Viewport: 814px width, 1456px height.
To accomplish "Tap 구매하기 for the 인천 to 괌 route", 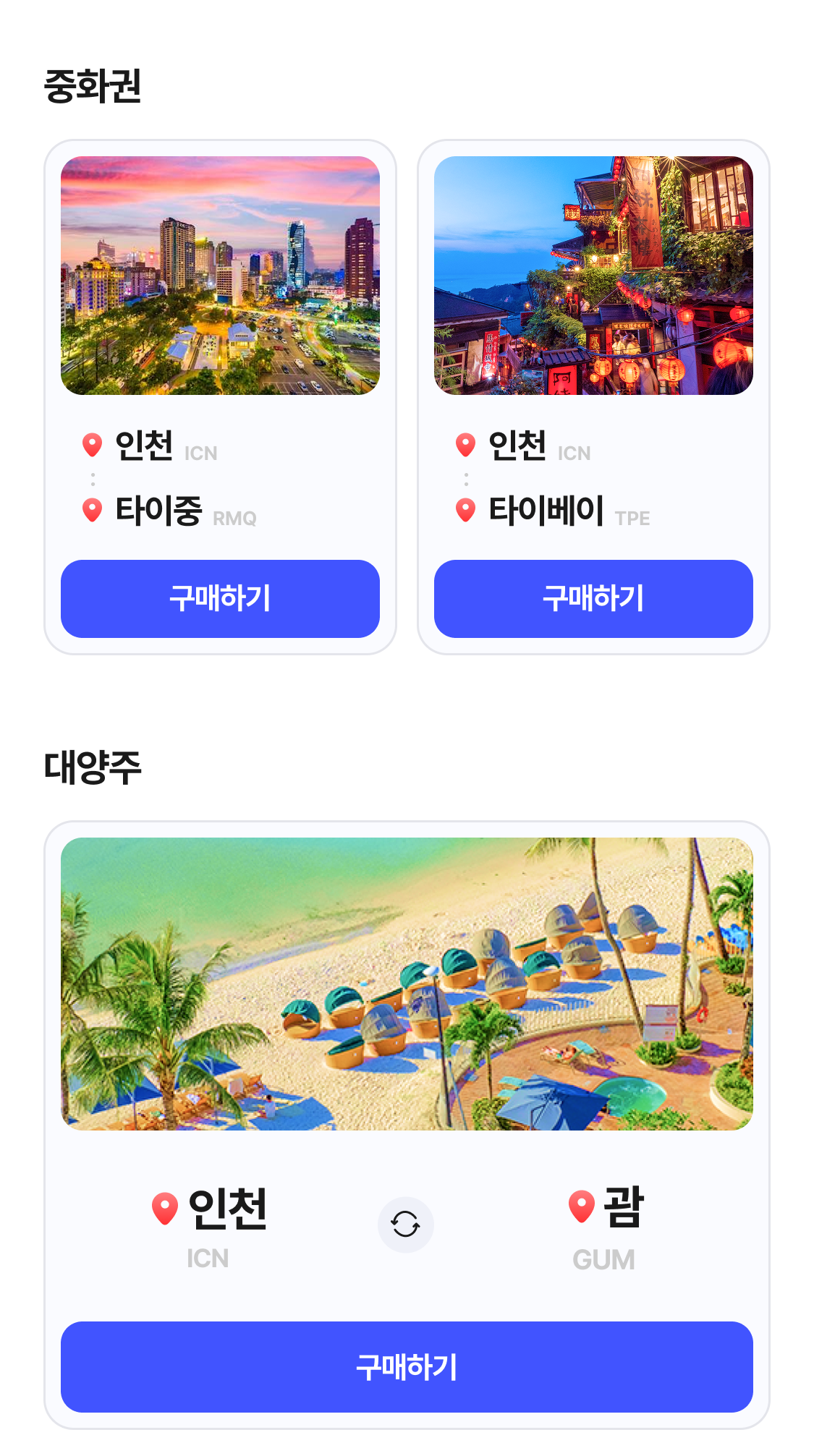I will pos(407,1366).
